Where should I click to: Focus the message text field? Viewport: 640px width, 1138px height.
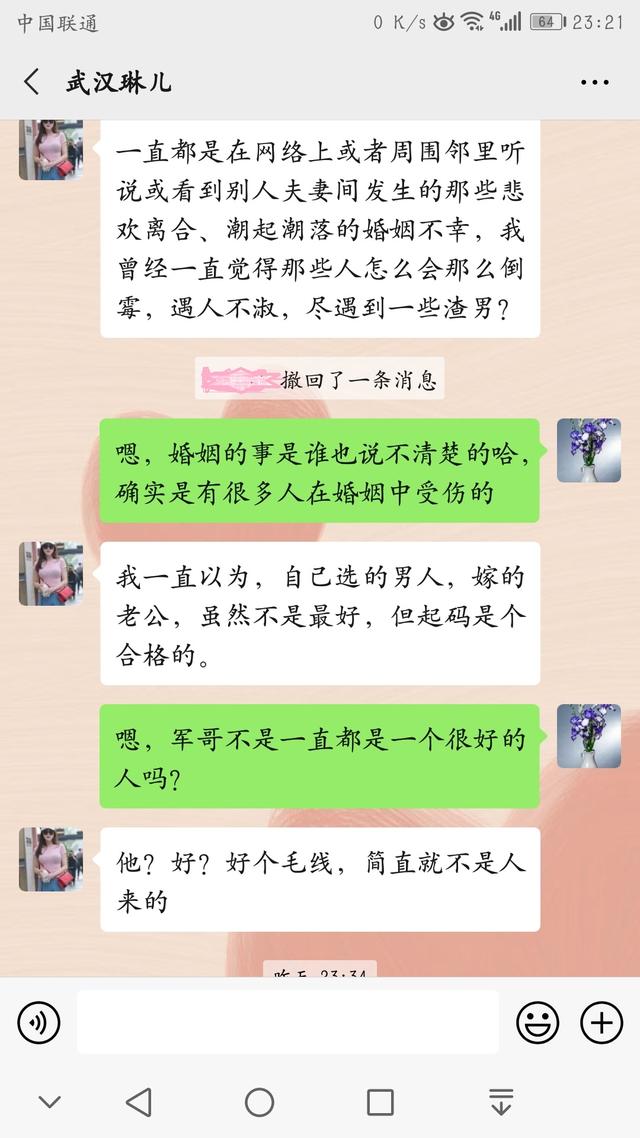(288, 1022)
